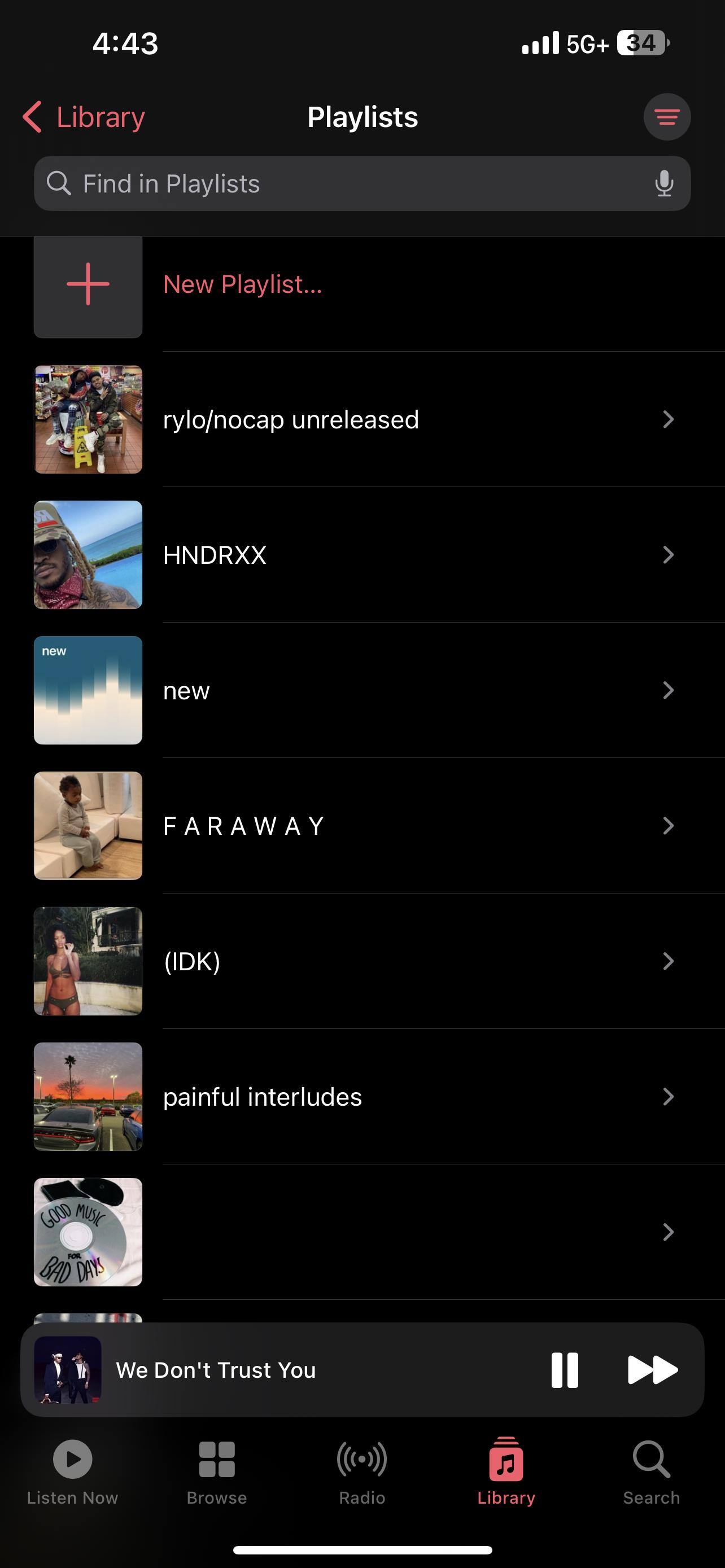The image size is (725, 1568).
Task: Select the Library tab
Action: click(x=506, y=1470)
